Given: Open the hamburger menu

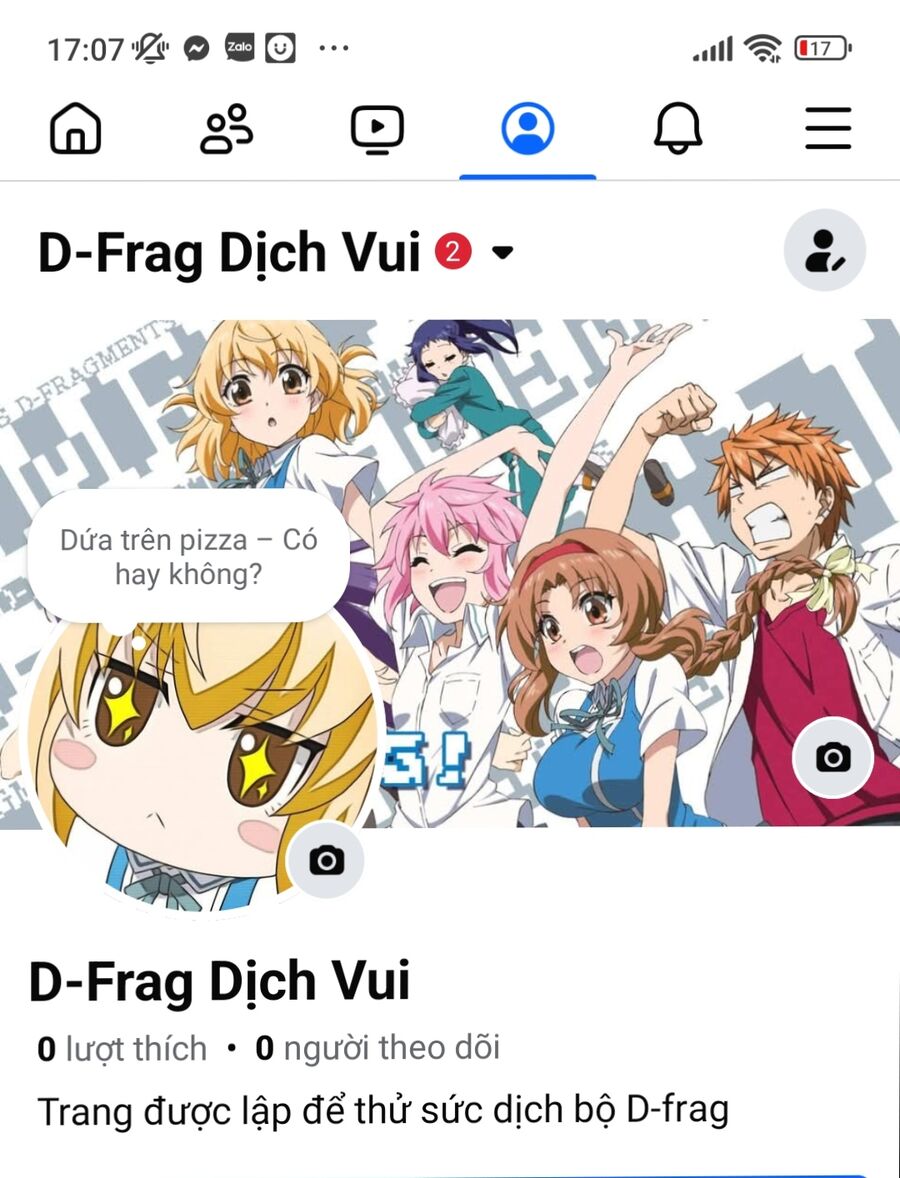Looking at the screenshot, I should pyautogui.click(x=828, y=129).
